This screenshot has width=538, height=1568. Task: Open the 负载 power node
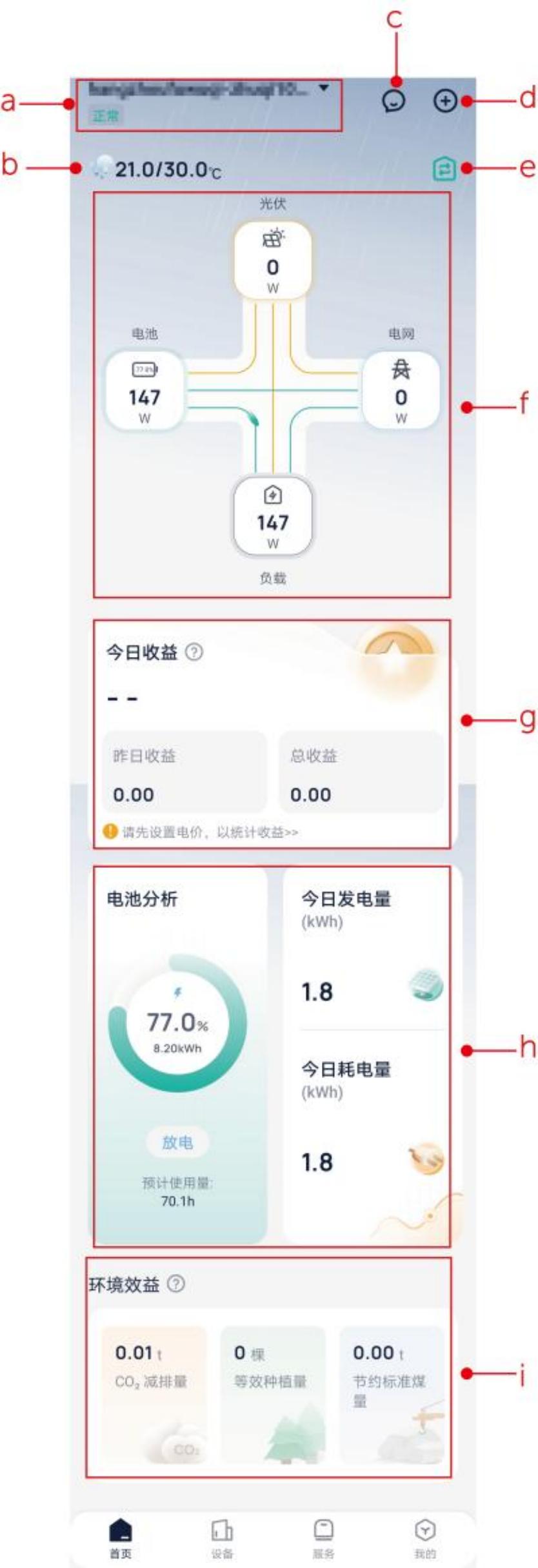coord(273,516)
